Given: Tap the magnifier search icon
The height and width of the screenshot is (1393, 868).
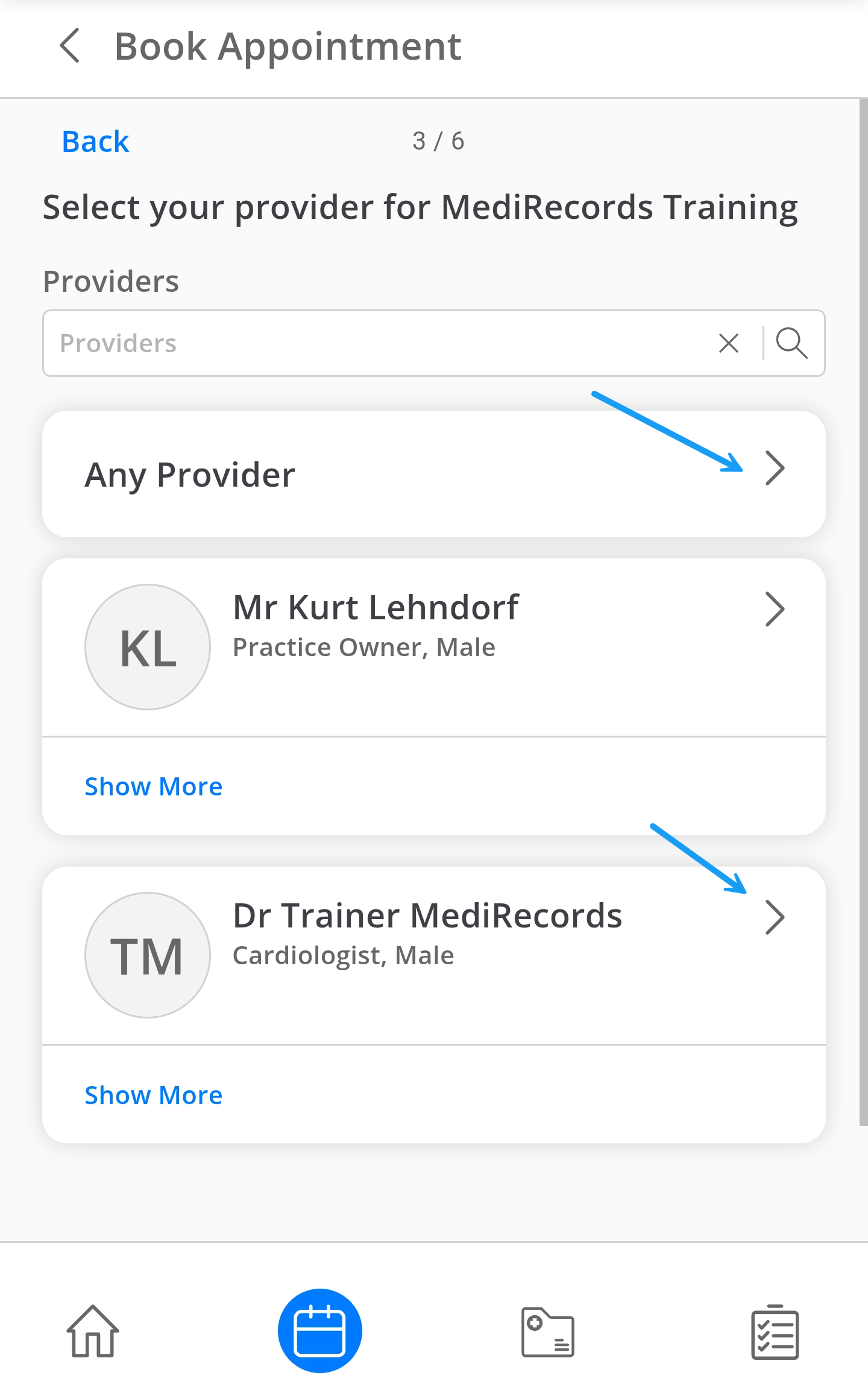Looking at the screenshot, I should coord(791,343).
